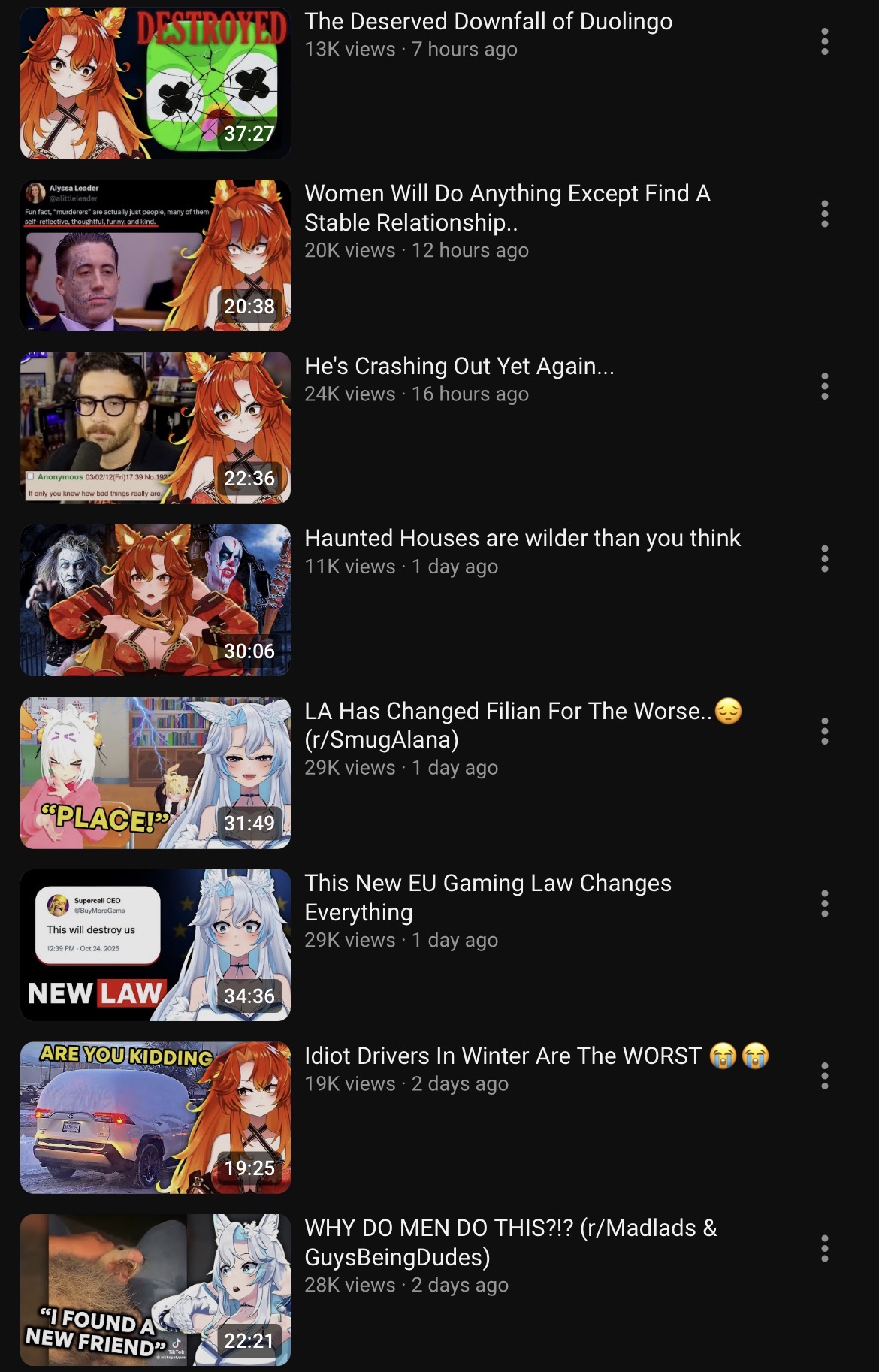This screenshot has width=879, height=1372.
Task: Play WHY DO MEN DO THIS video
Action: tap(155, 1289)
